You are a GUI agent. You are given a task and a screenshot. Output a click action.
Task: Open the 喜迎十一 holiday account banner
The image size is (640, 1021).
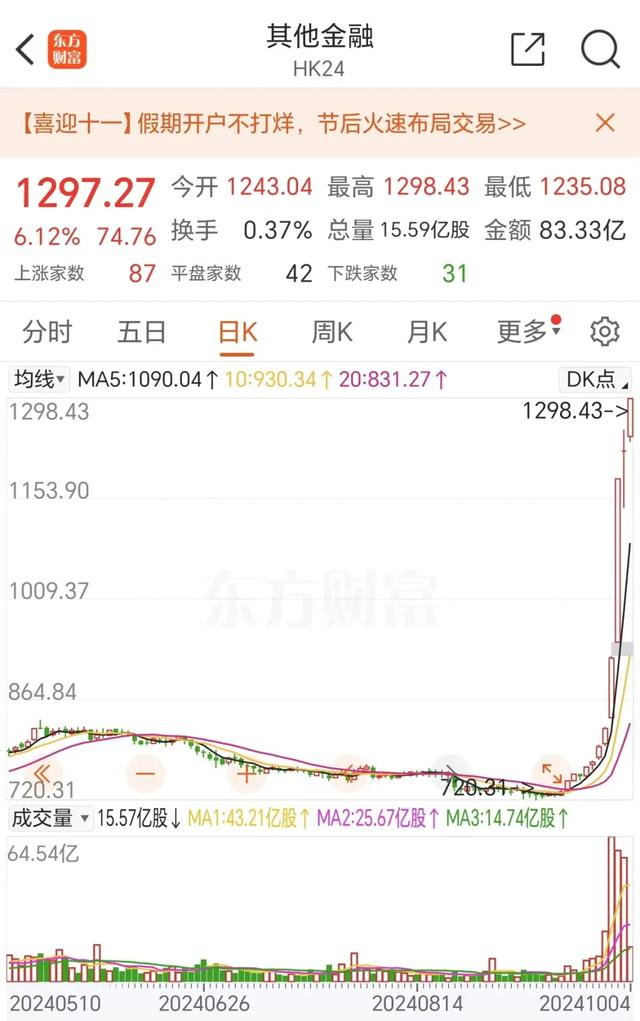point(270,123)
